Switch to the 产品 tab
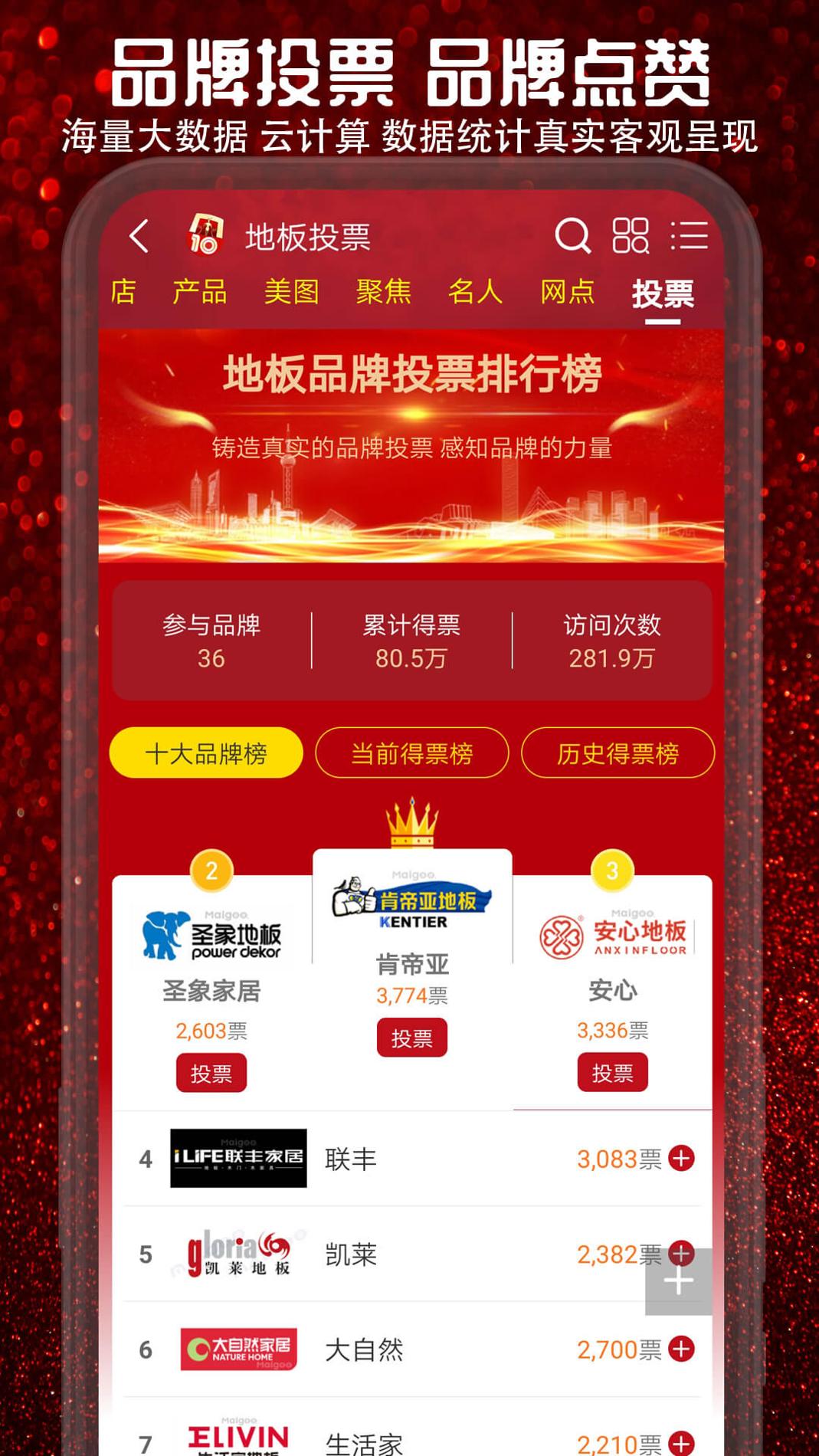The height and width of the screenshot is (1456, 819). [201, 292]
